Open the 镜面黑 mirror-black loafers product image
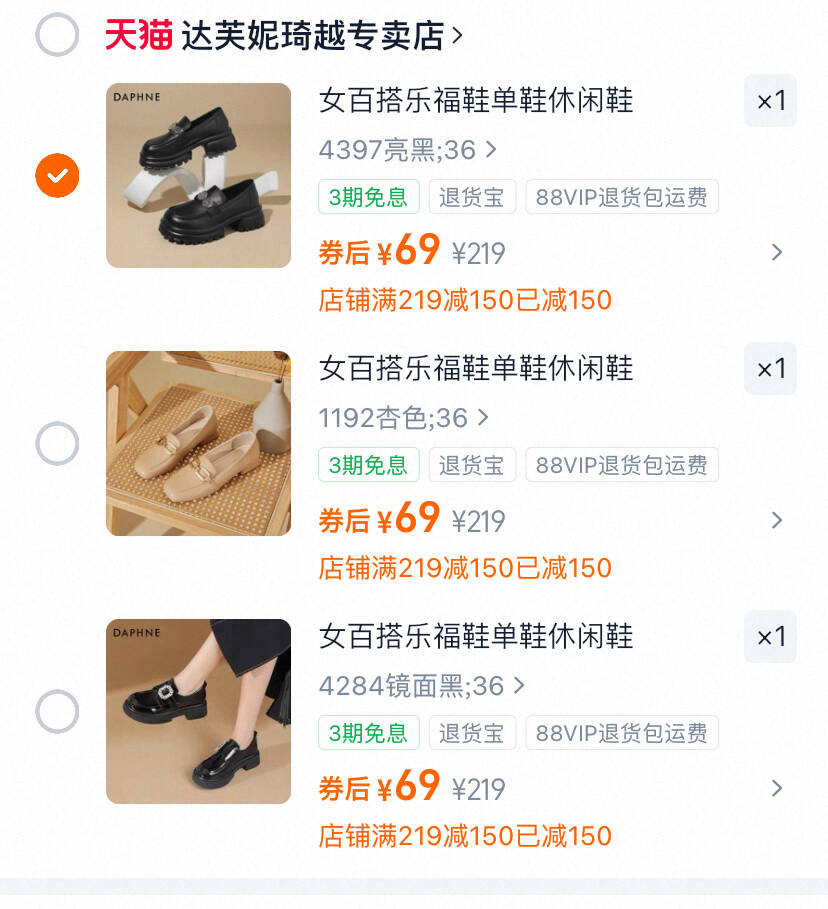Screen dimensions: 828x909 click(x=198, y=711)
